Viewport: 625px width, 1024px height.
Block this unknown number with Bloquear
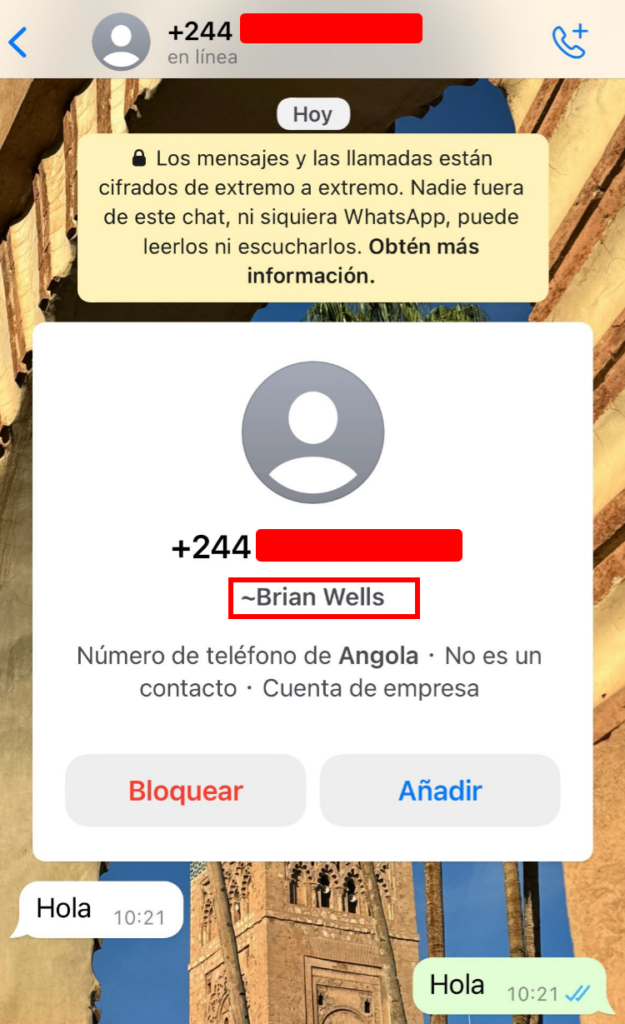pyautogui.click(x=185, y=790)
